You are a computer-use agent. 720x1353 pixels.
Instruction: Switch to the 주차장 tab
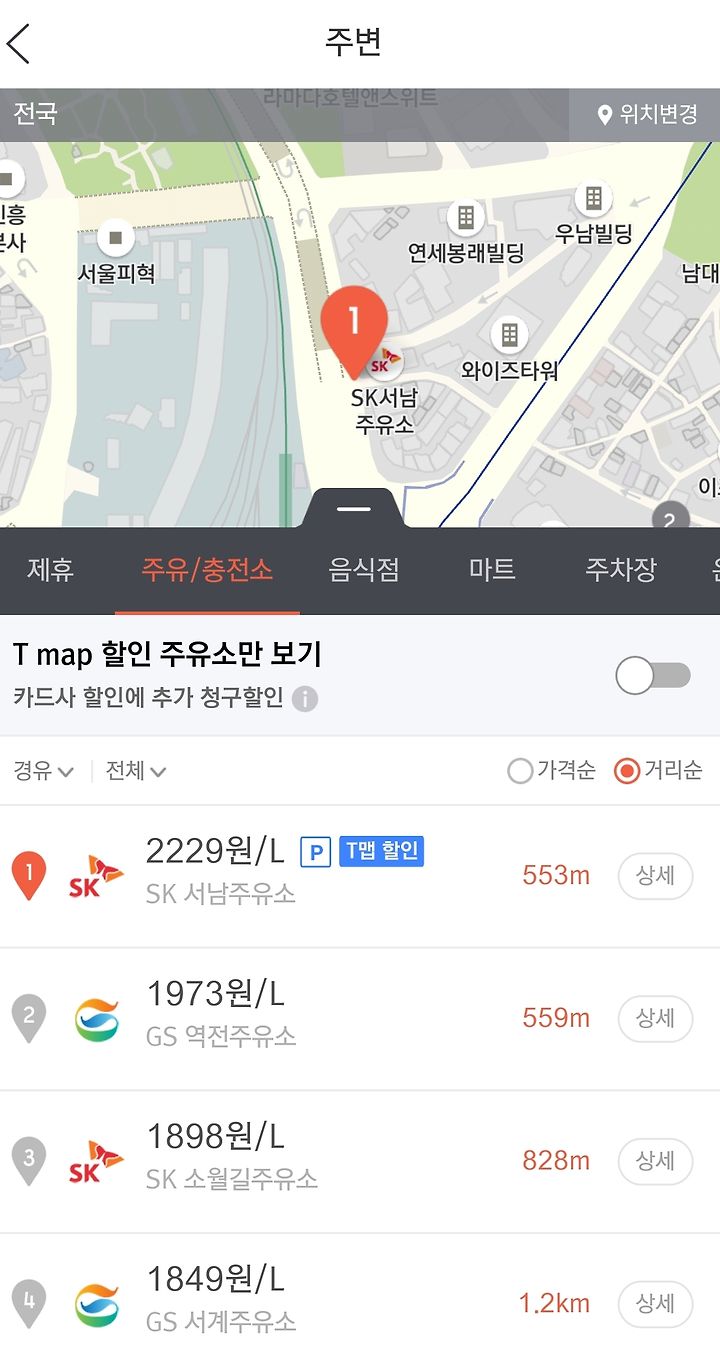[x=620, y=570]
